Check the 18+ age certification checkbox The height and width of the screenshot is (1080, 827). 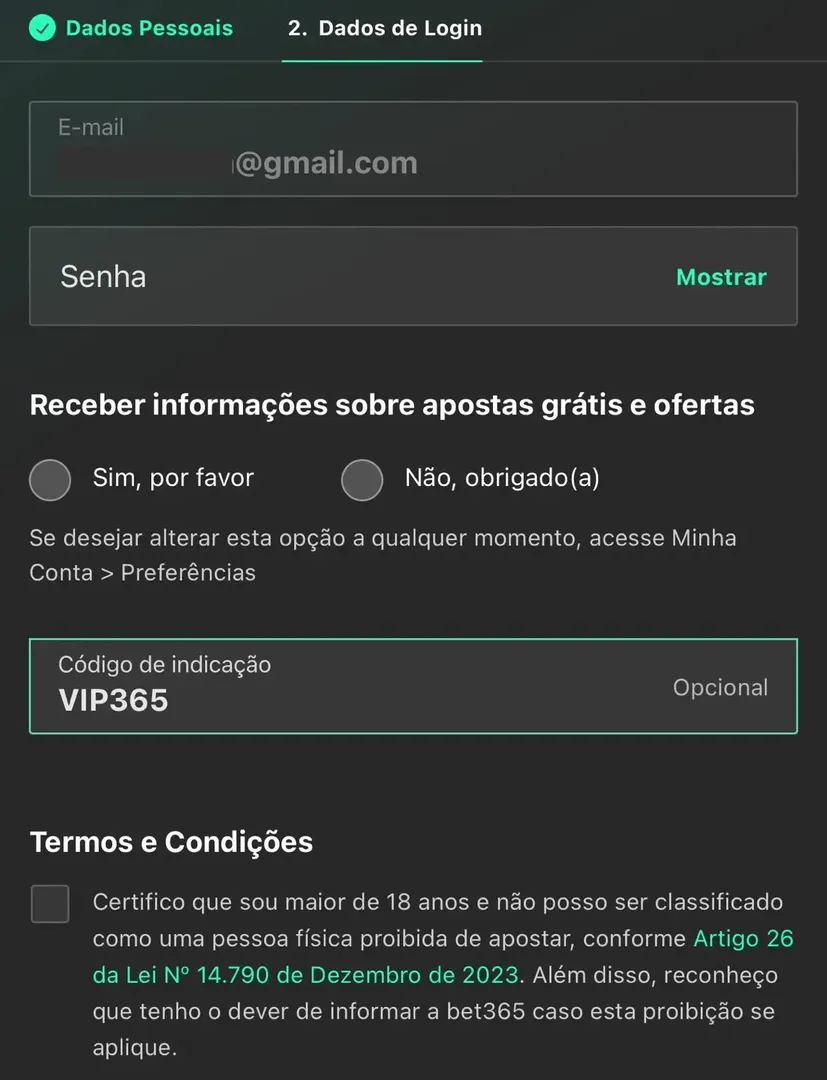coord(50,904)
